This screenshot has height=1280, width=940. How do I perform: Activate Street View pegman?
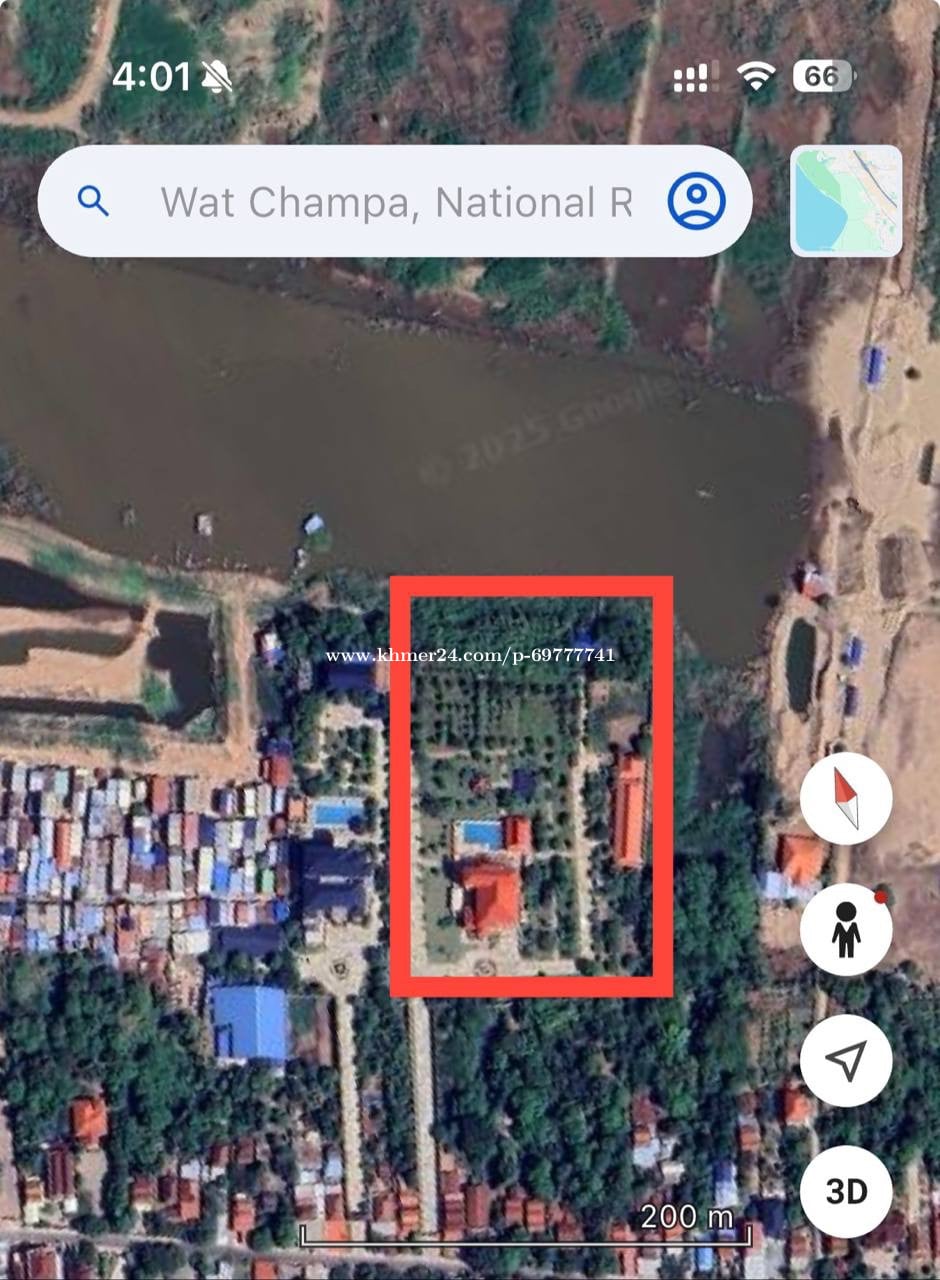coord(846,929)
